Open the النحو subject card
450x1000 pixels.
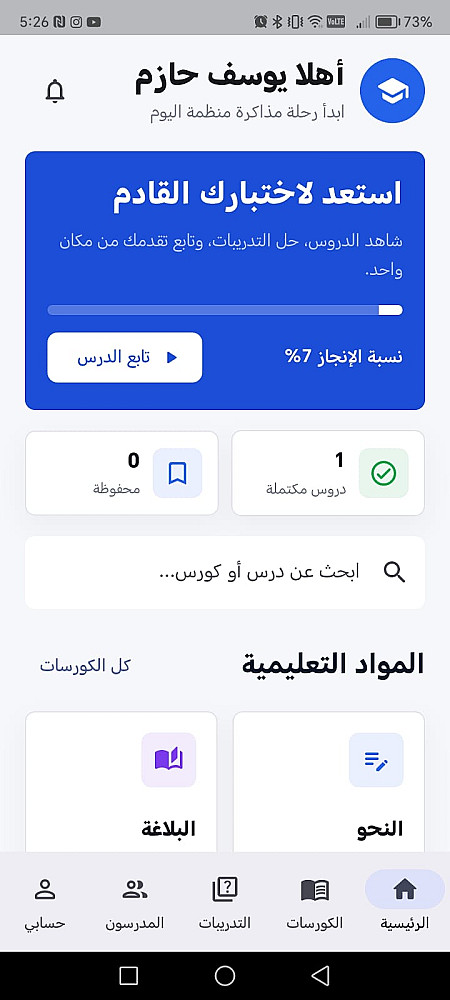pyautogui.click(x=329, y=782)
